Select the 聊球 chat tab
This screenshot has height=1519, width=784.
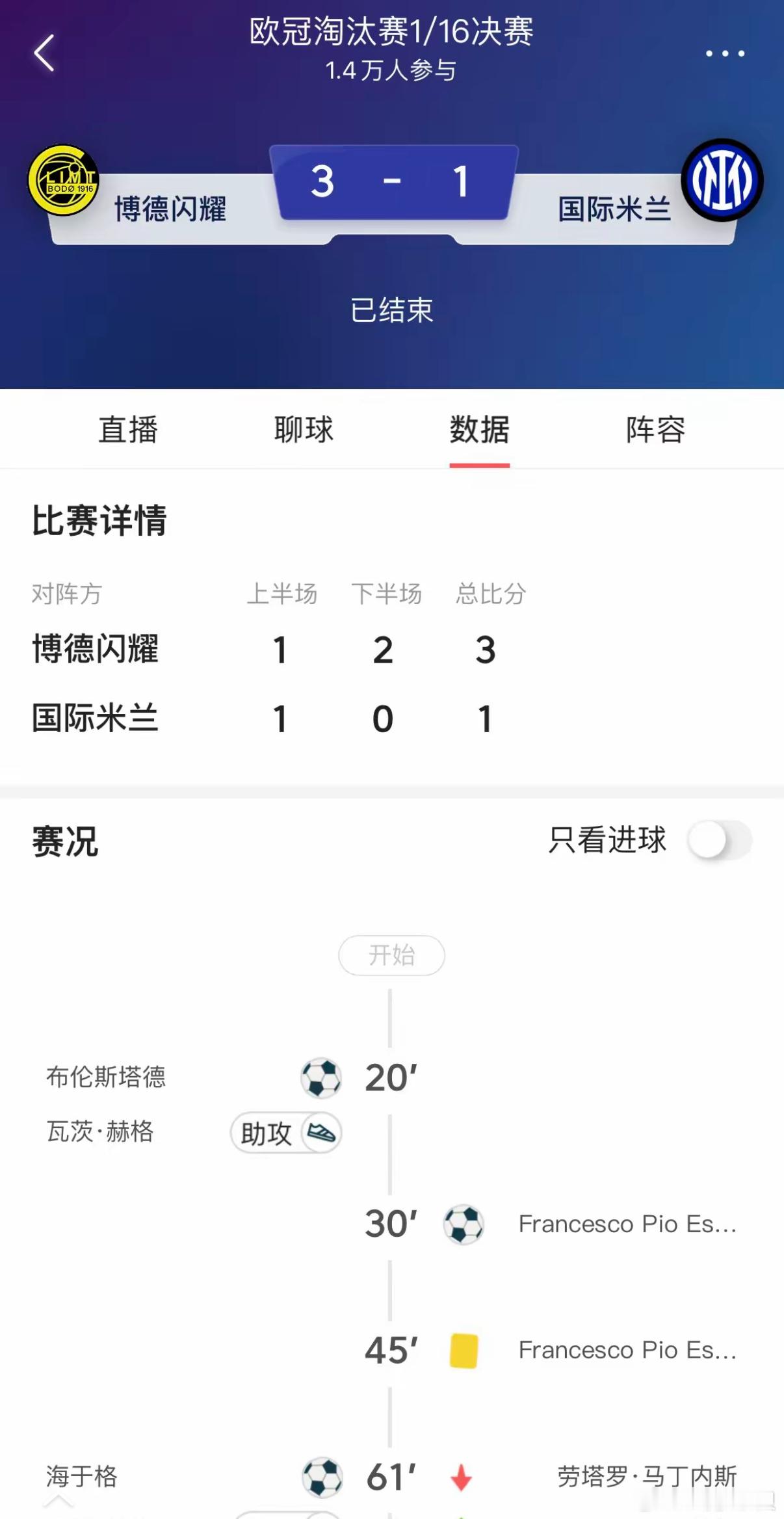[x=303, y=429]
